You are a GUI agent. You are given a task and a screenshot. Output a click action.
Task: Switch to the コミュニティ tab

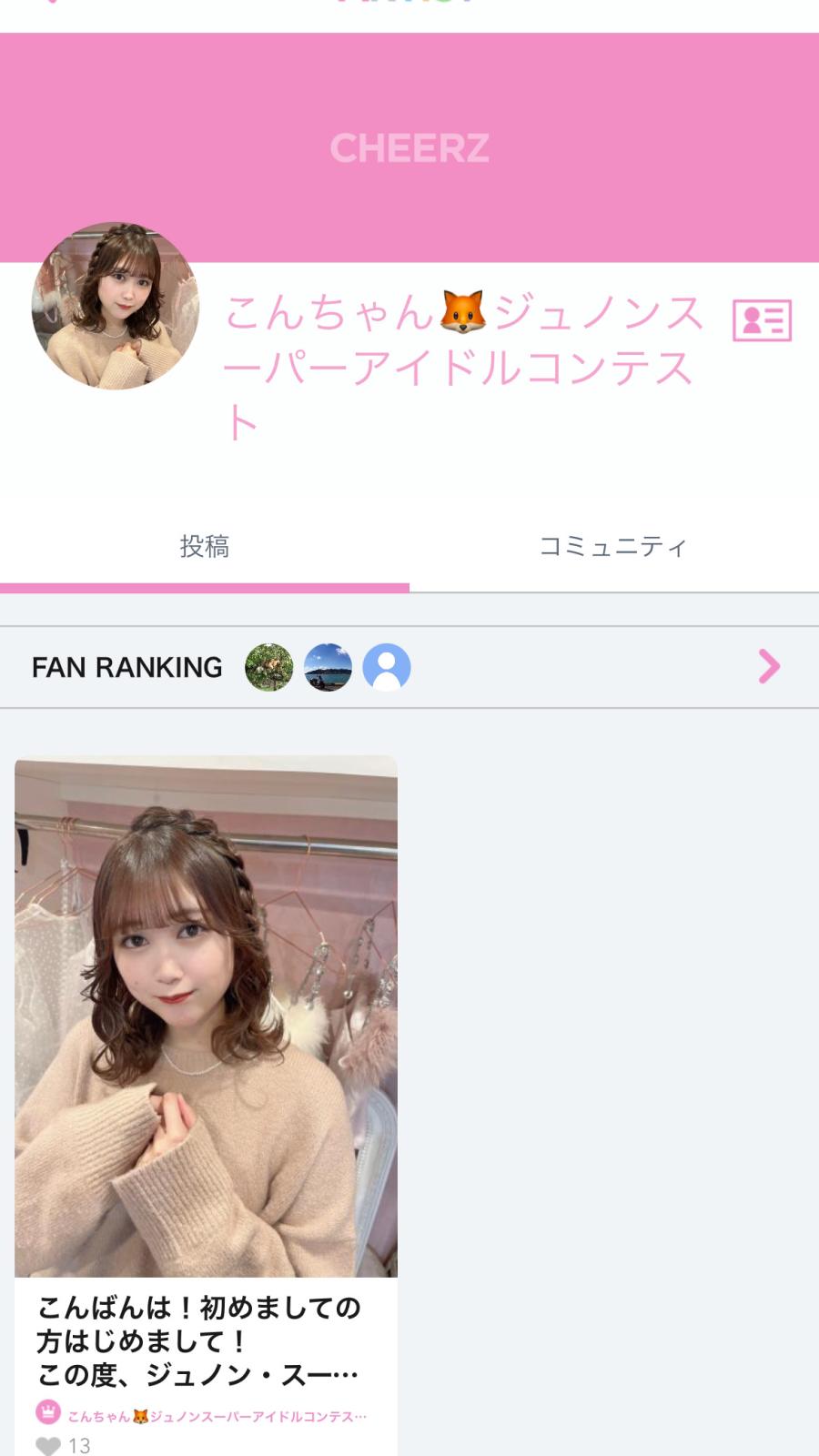[x=613, y=546]
